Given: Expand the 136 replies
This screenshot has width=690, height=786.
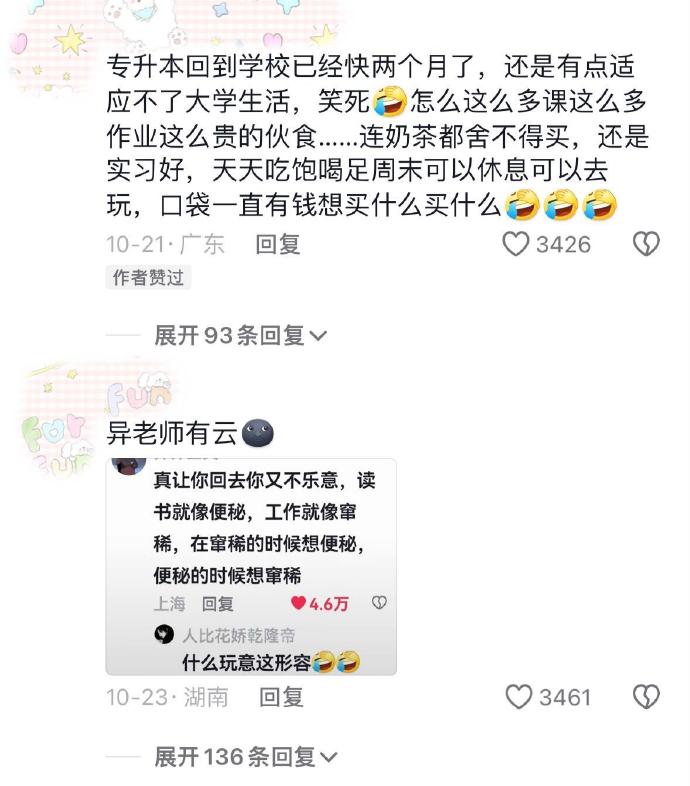Looking at the screenshot, I should 245,757.
